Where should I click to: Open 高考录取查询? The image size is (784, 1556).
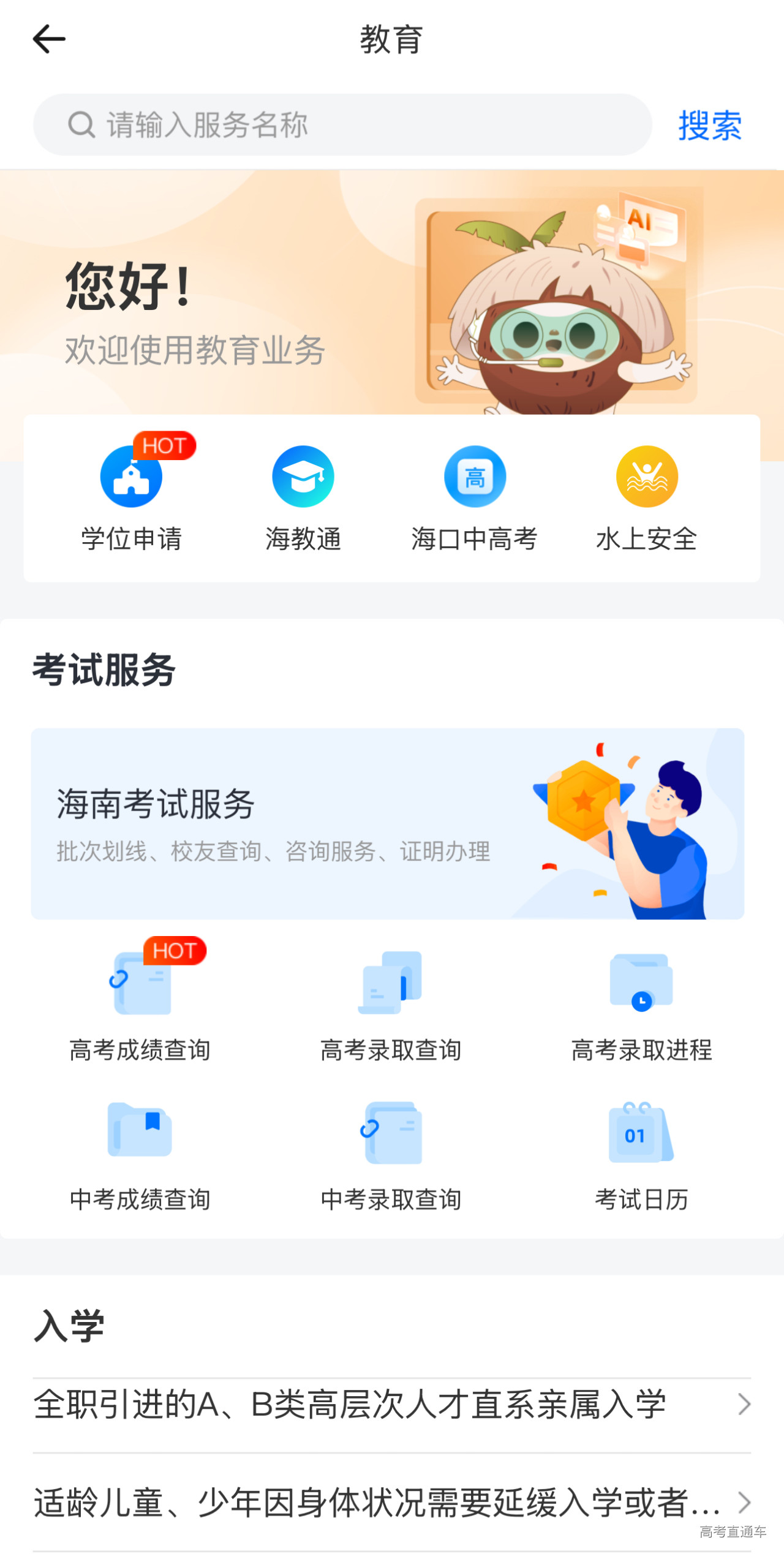coord(391,1006)
